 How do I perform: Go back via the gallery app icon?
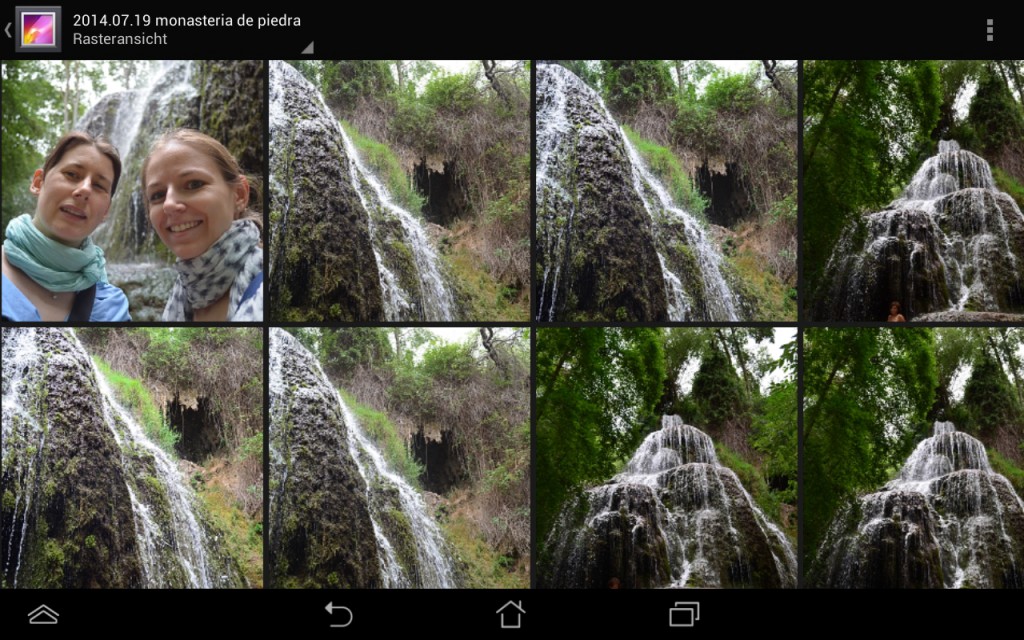pos(37,29)
